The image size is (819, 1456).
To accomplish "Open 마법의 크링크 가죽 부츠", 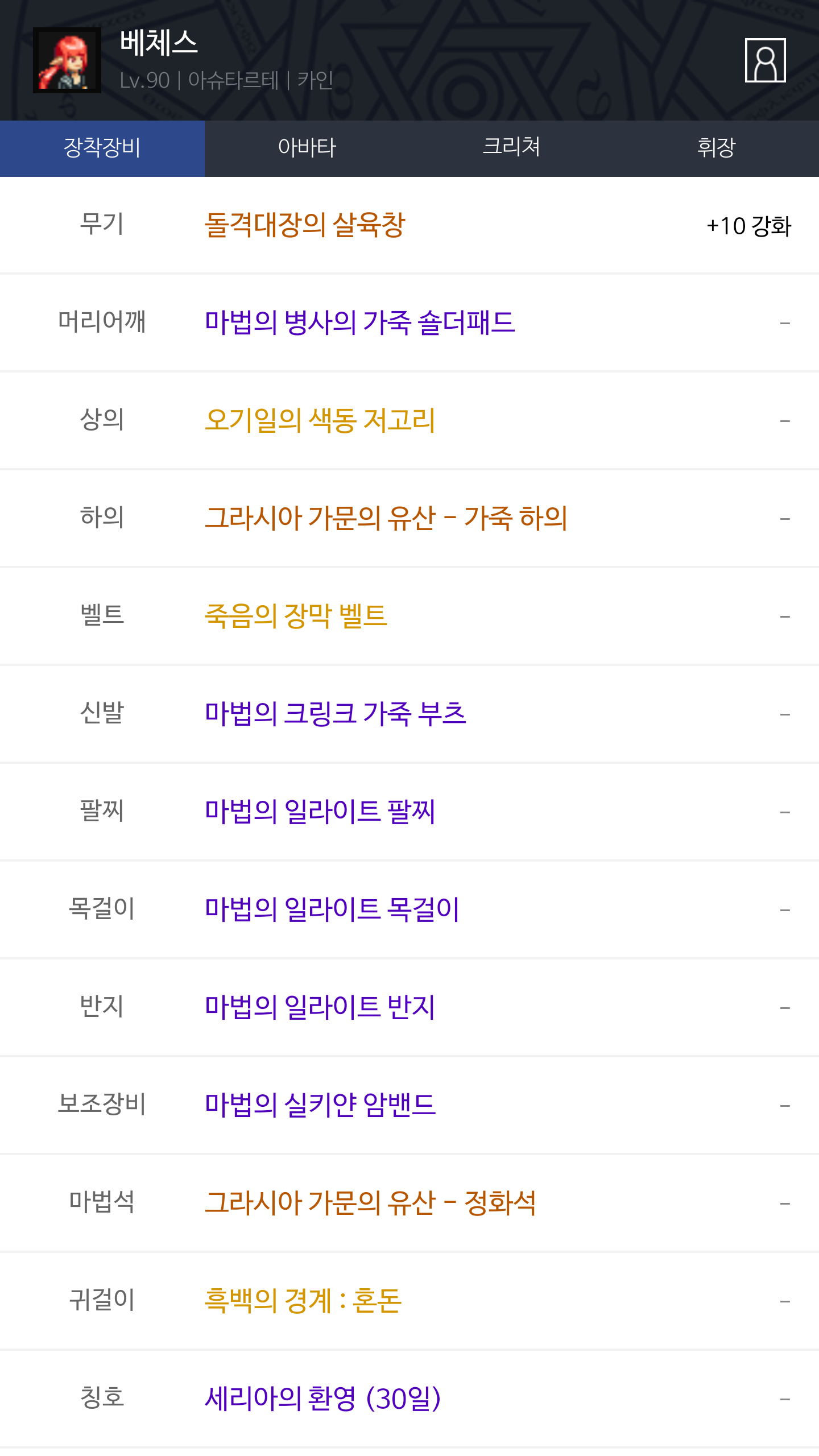I will tap(336, 714).
